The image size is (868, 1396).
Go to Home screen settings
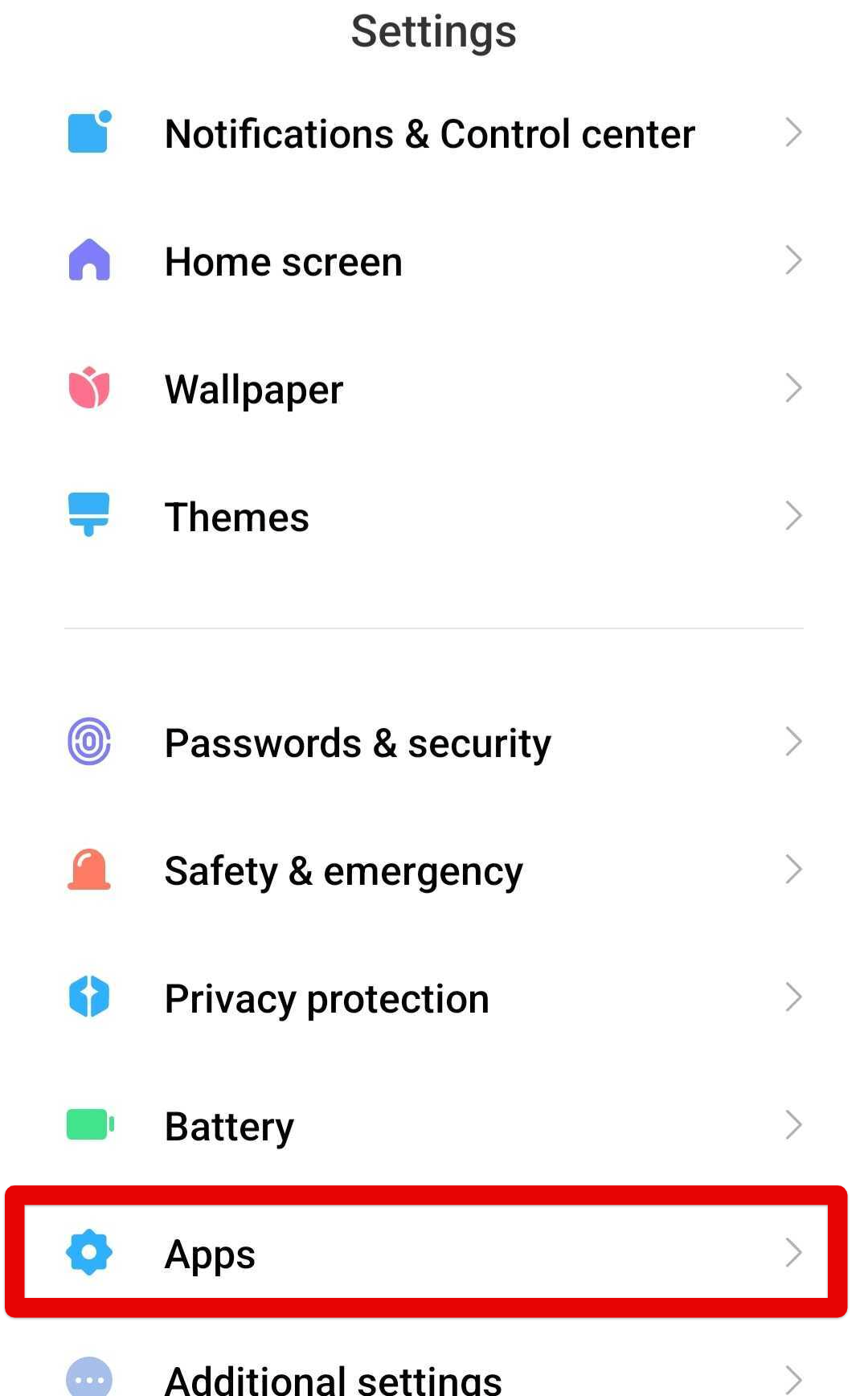point(284,262)
